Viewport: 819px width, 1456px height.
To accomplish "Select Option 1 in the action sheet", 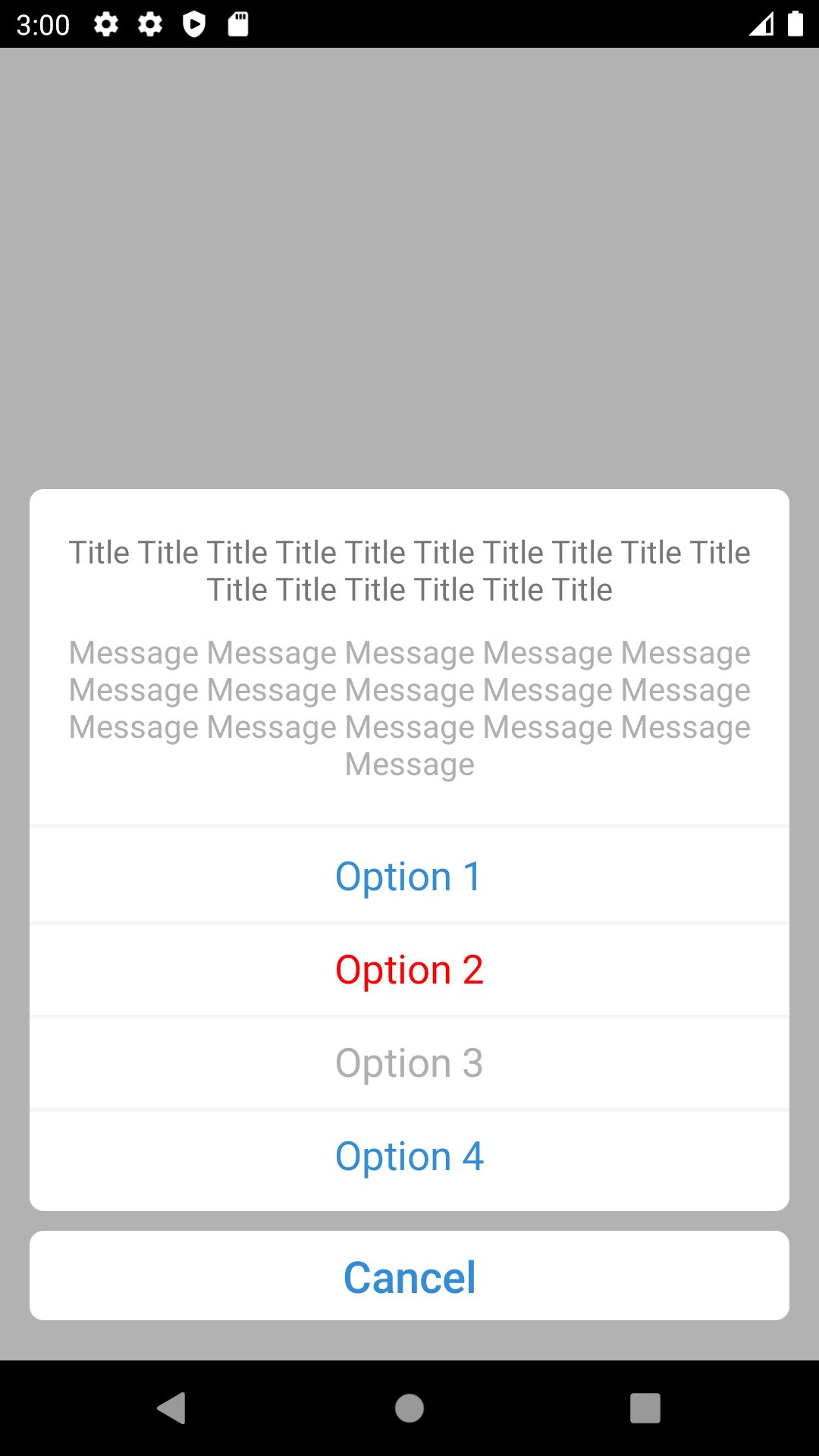I will pos(409,876).
